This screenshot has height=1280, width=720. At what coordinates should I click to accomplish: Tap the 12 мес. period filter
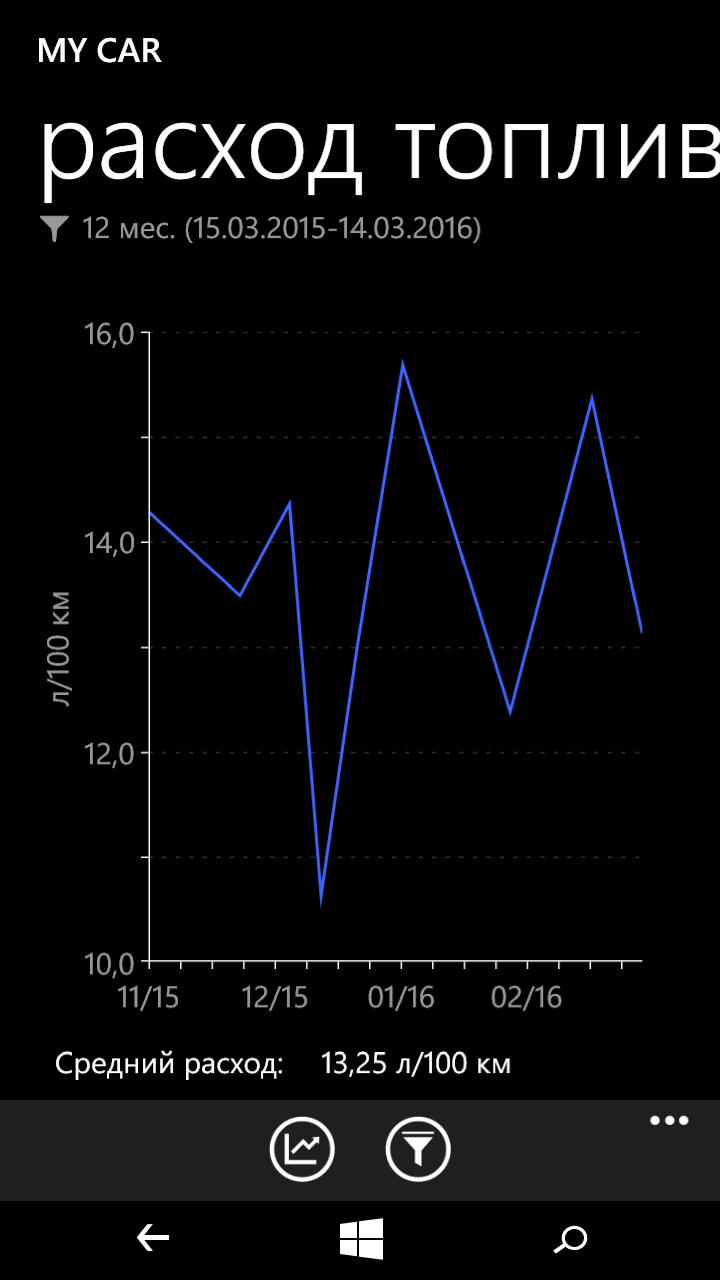(260, 229)
